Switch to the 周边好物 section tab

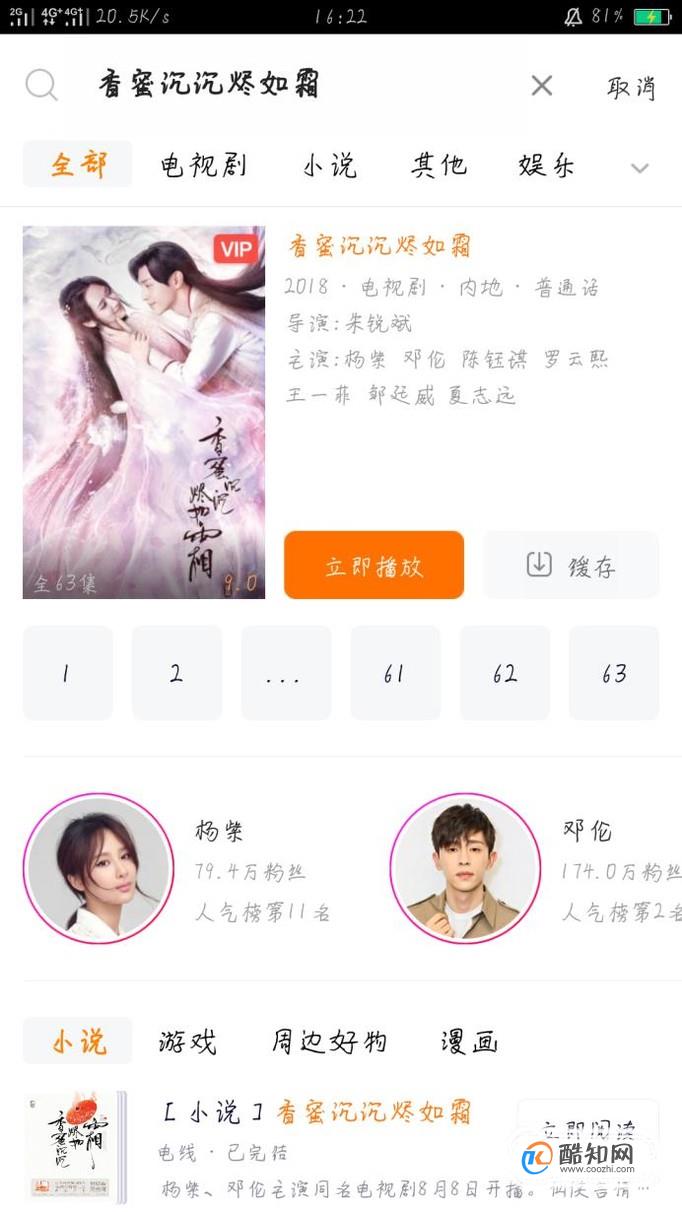click(329, 1042)
